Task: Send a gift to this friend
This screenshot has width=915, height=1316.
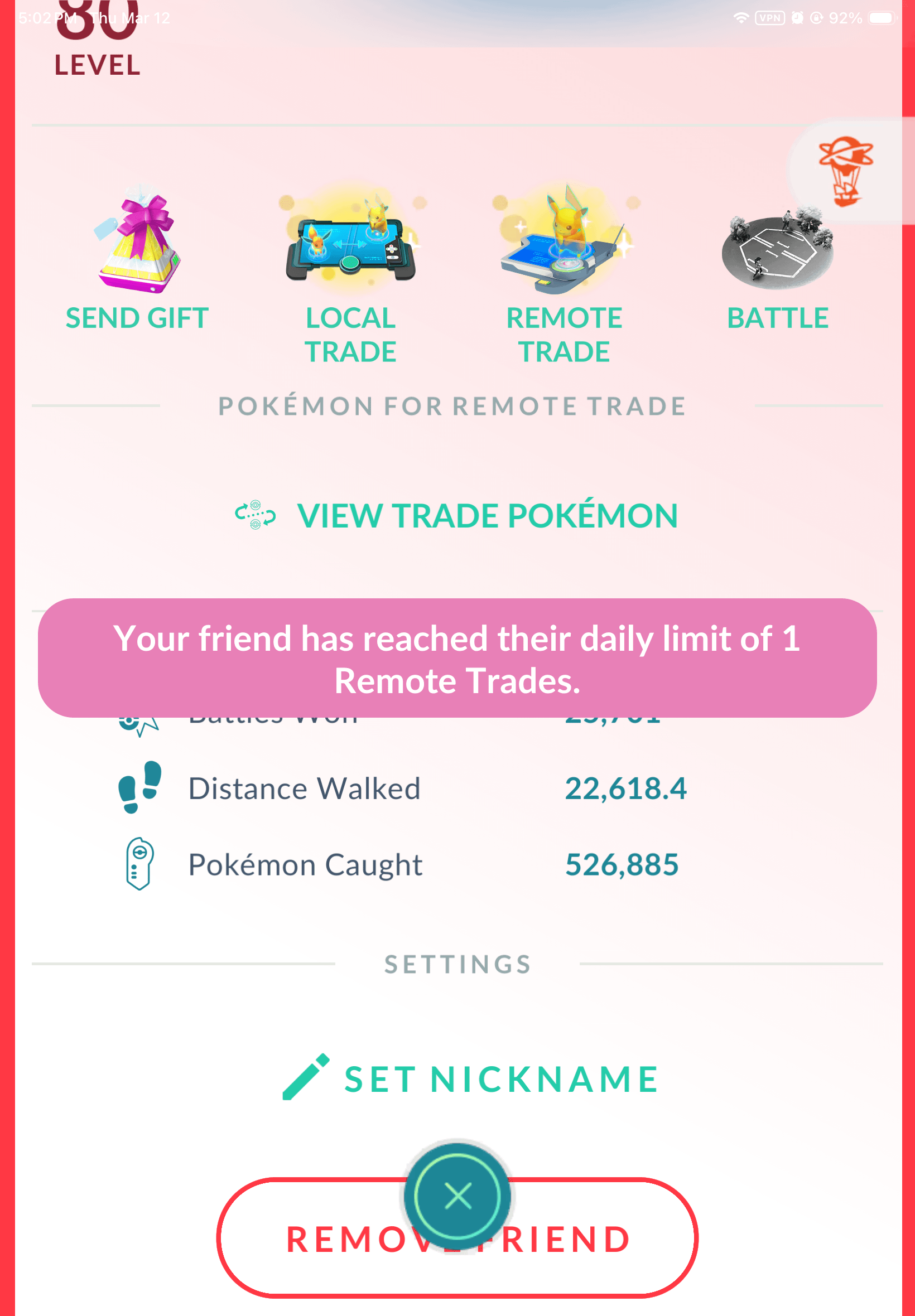Action: 137,258
